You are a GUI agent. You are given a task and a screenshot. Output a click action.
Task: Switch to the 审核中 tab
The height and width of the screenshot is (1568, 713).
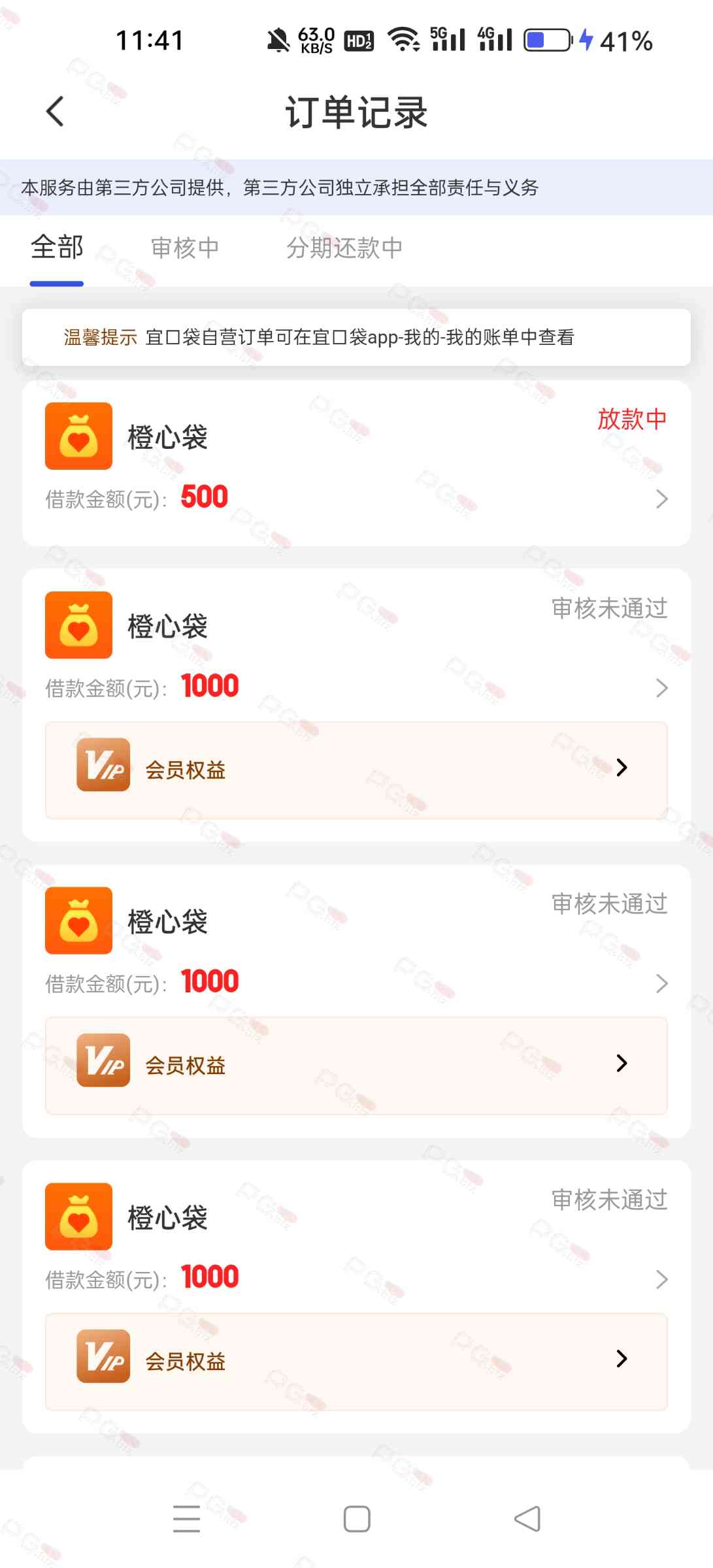pyautogui.click(x=185, y=248)
